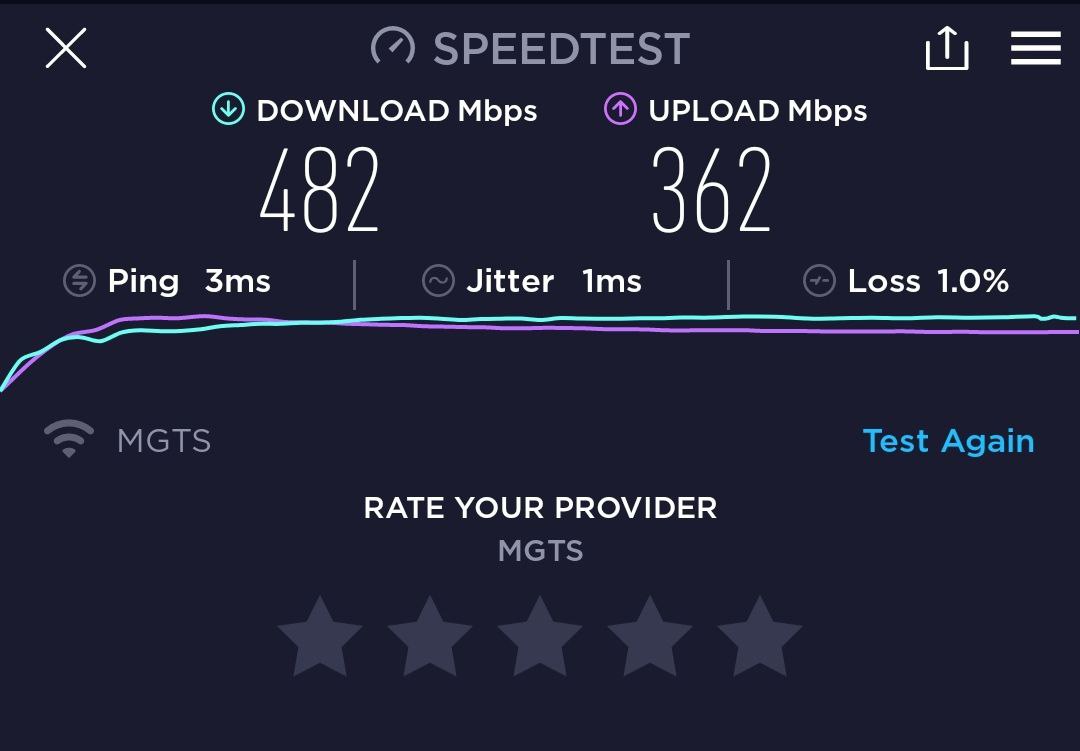Image resolution: width=1080 pixels, height=751 pixels.
Task: Rate MGTS four stars
Action: pos(650,638)
